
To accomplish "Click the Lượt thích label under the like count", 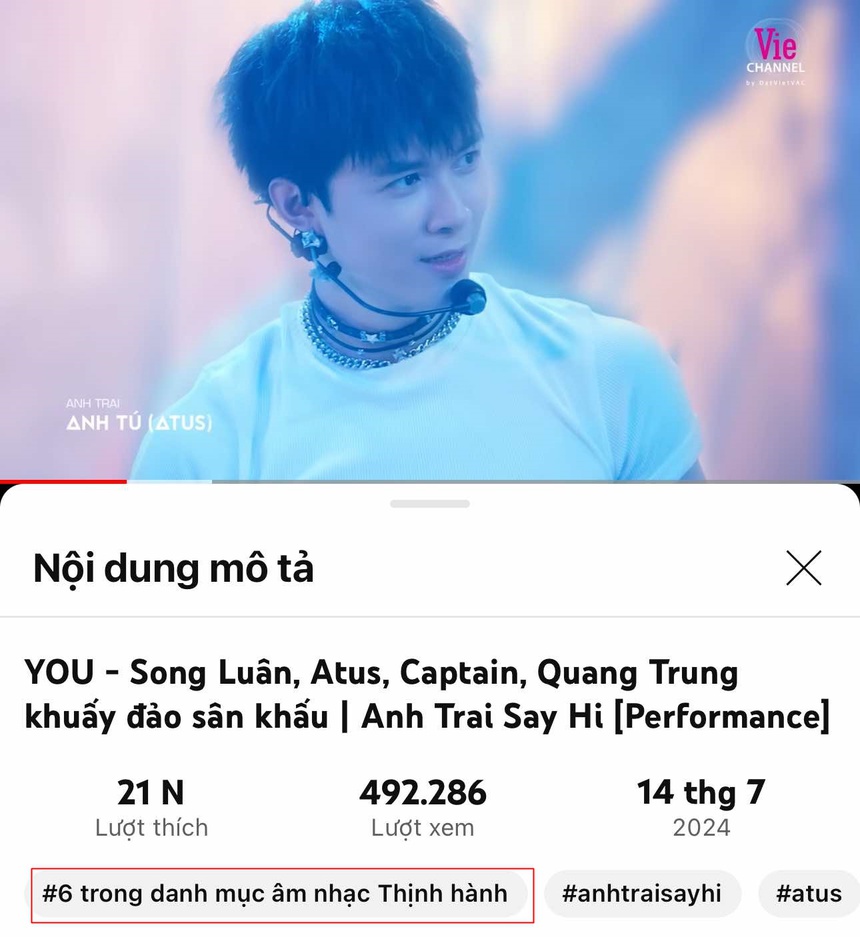I will coord(150,827).
